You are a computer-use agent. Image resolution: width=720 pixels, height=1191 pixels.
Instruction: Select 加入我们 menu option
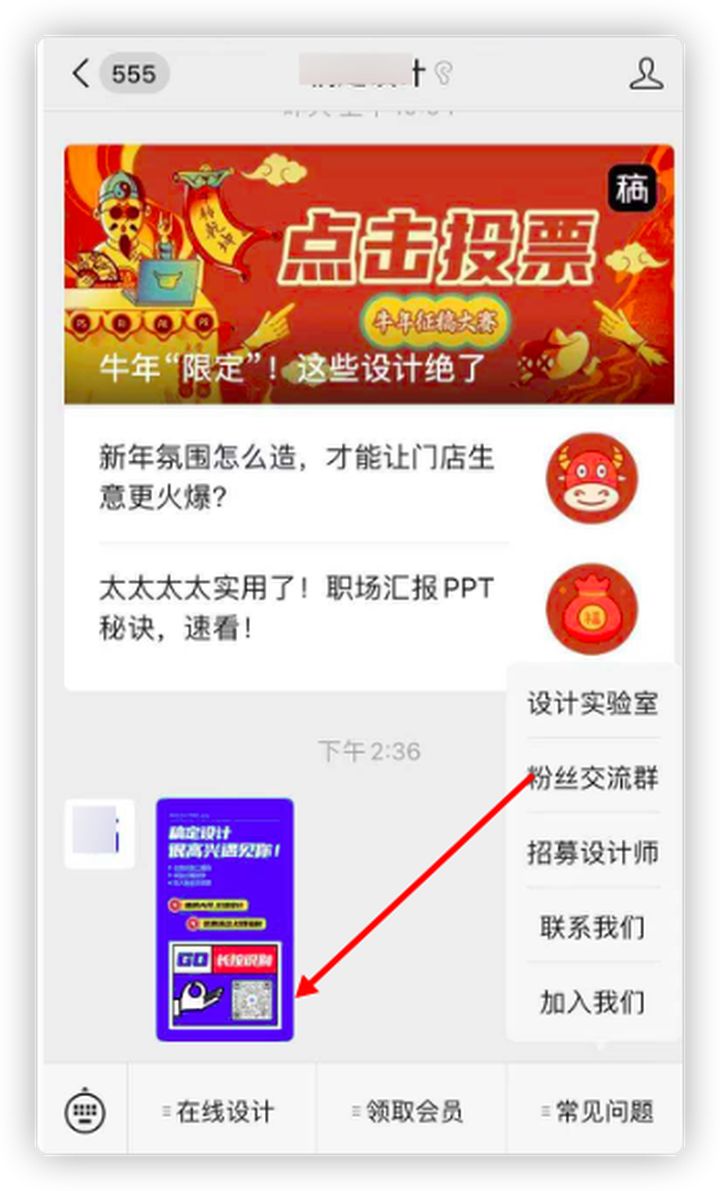[592, 1002]
